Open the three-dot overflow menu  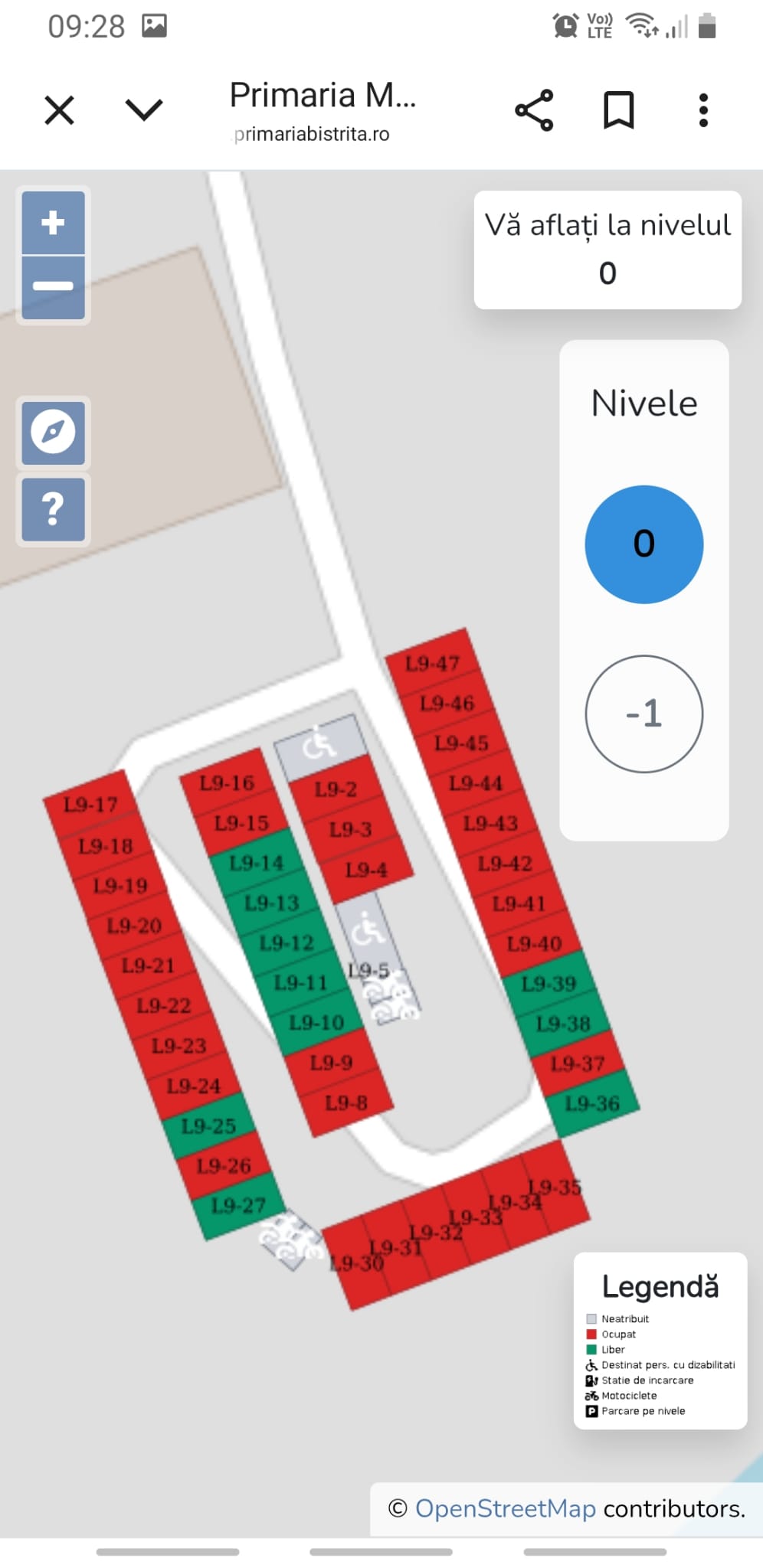click(703, 110)
